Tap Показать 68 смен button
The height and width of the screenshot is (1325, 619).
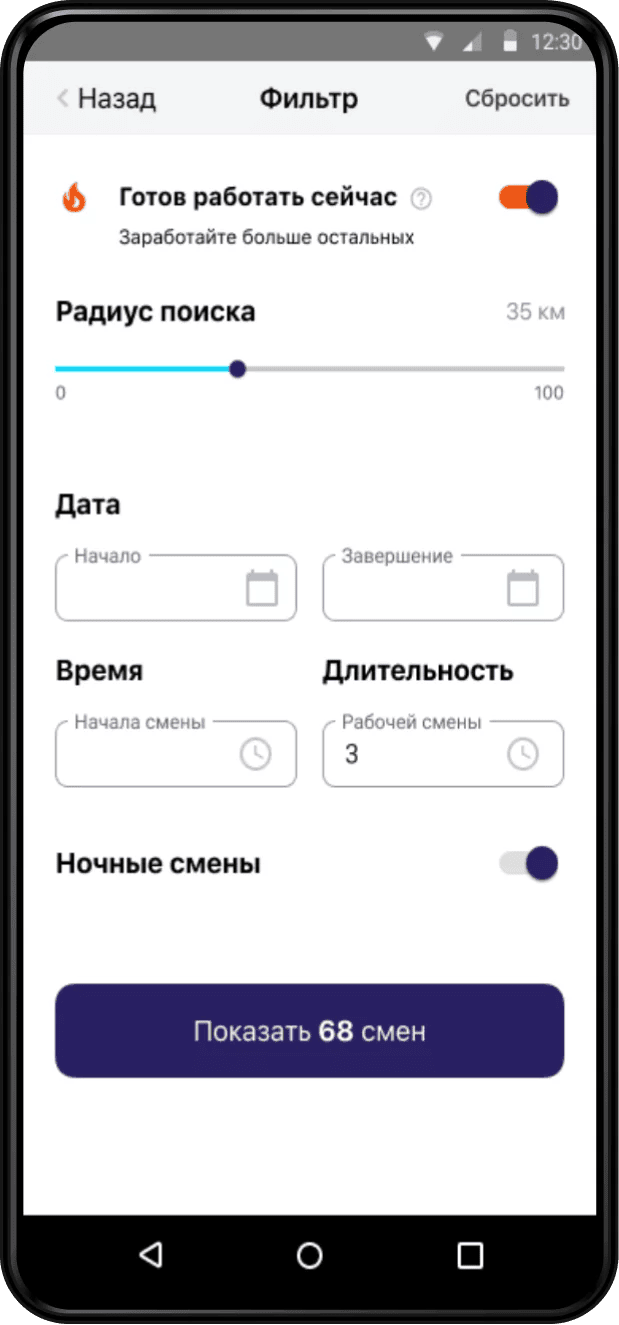pyautogui.click(x=309, y=1031)
